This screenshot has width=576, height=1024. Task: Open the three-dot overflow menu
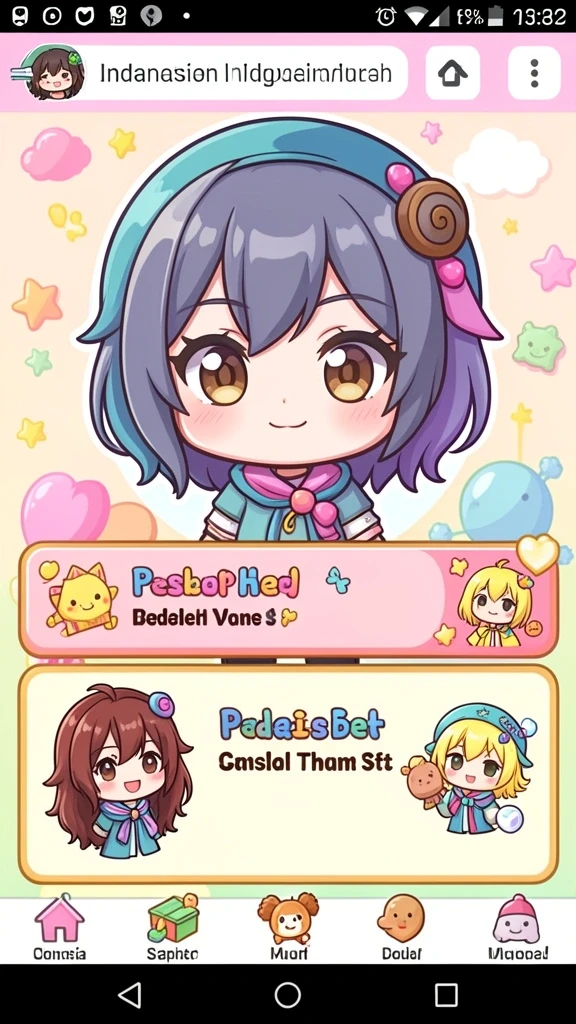(534, 73)
